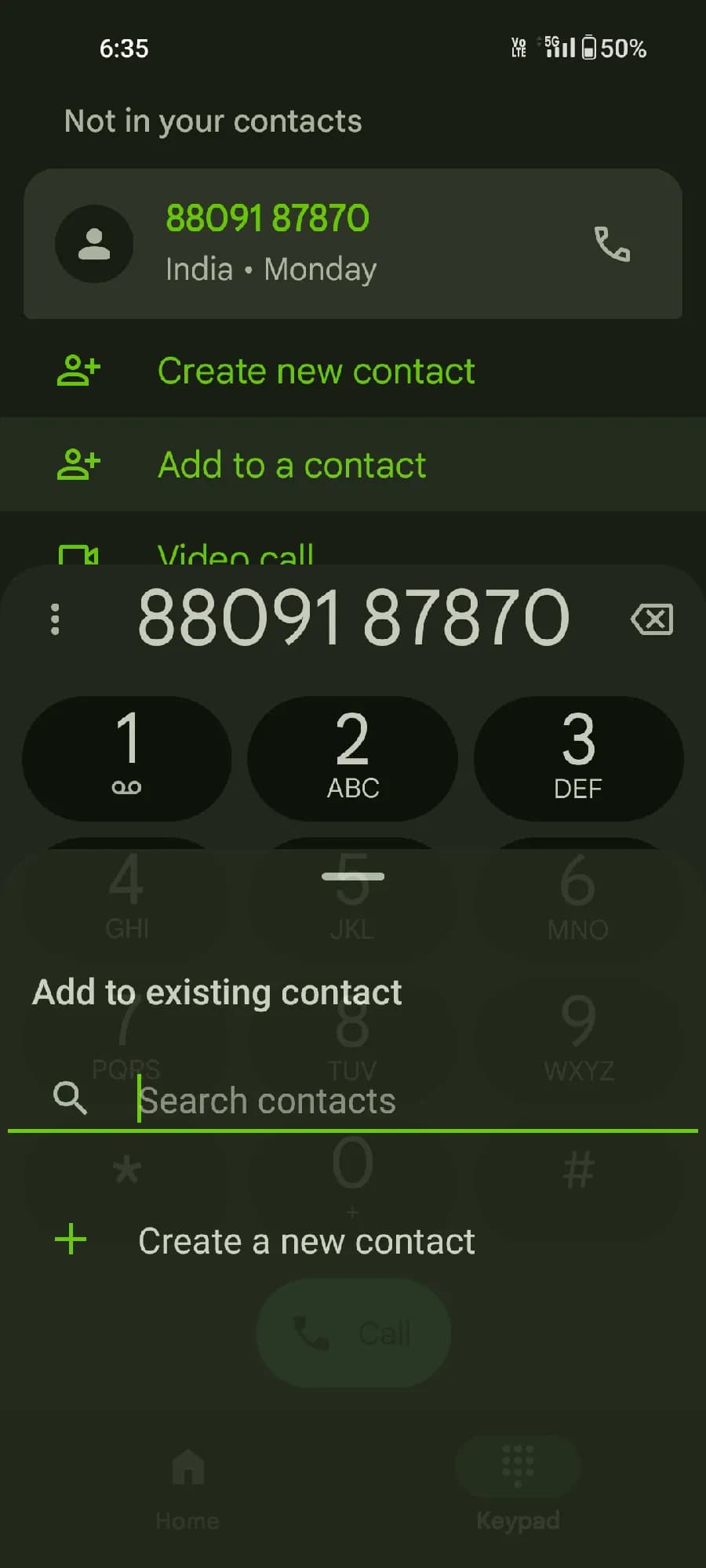Tap the 2 ABC key
The width and height of the screenshot is (706, 1568).
pos(352,758)
